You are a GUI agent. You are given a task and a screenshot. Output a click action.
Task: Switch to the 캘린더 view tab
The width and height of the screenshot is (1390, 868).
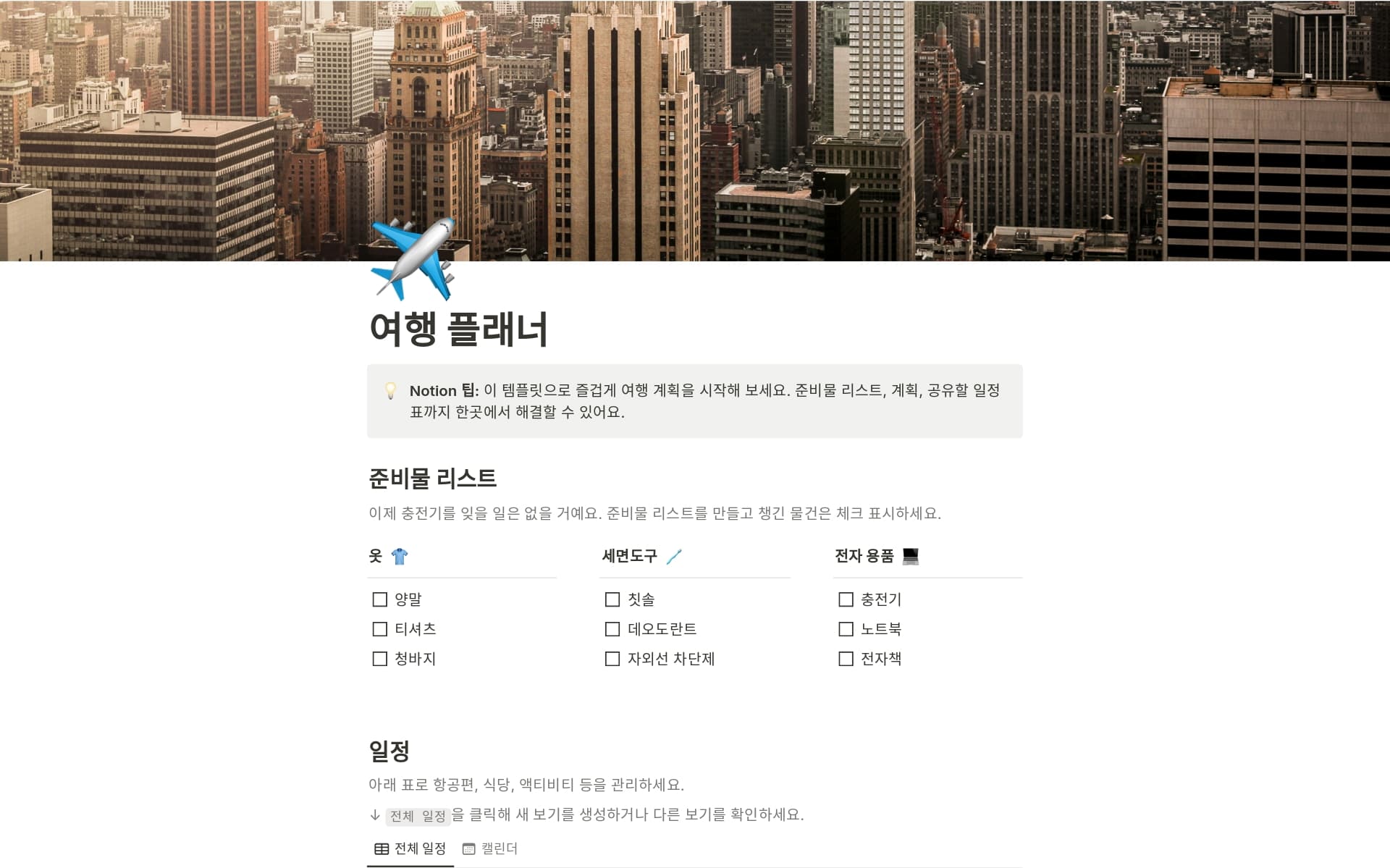coord(490,848)
